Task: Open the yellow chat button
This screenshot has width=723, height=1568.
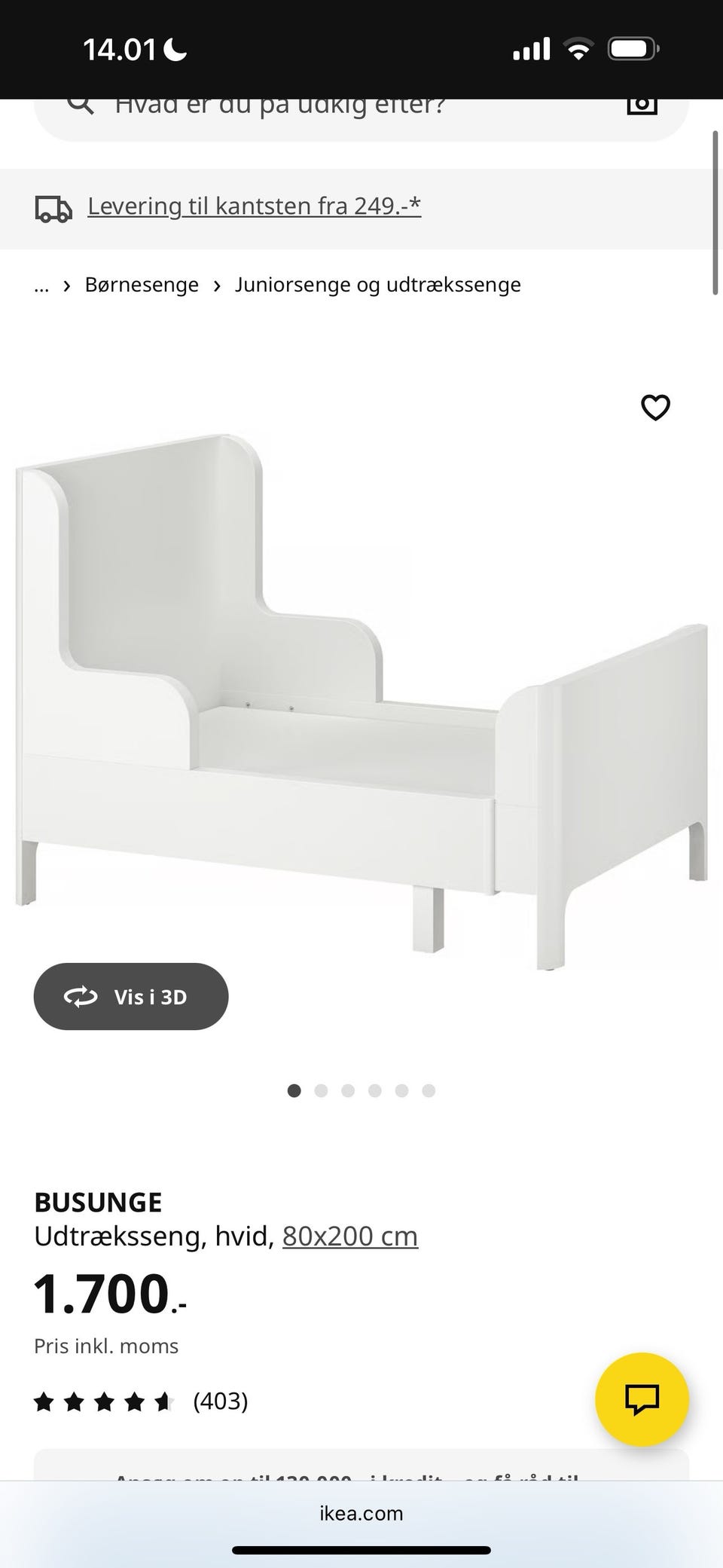Action: coord(642,1399)
